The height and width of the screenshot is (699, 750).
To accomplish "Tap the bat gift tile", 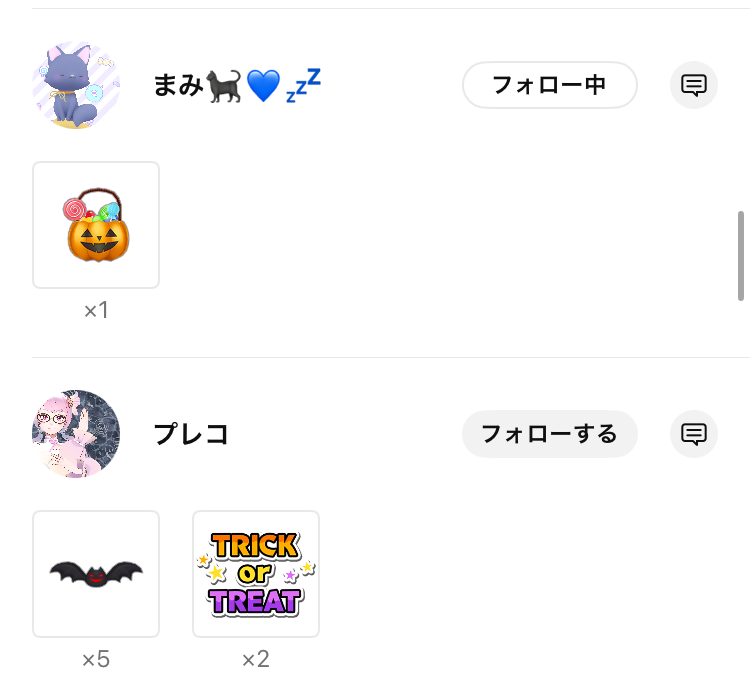I will coord(96,574).
